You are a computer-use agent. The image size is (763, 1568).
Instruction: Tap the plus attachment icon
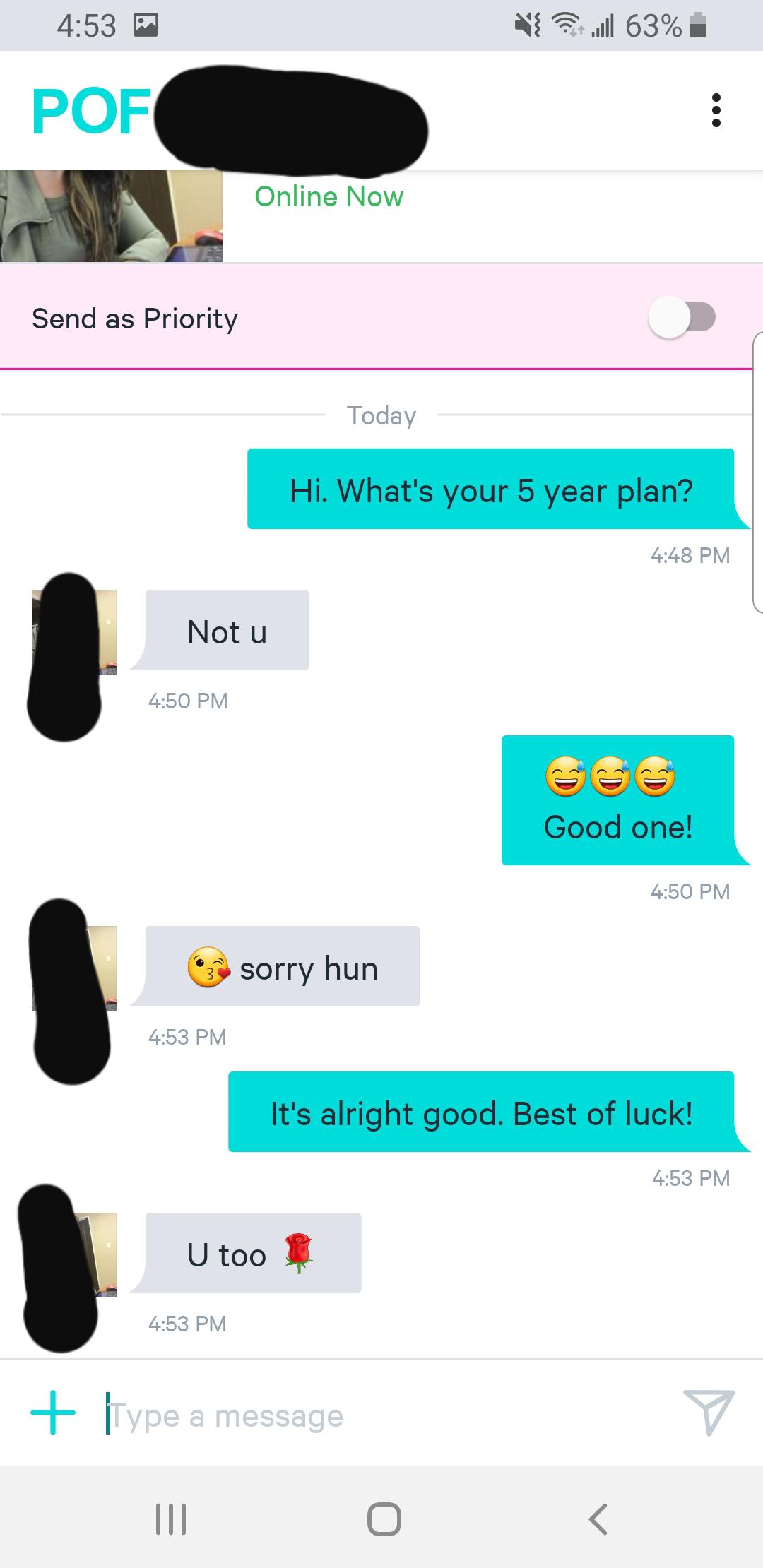tap(53, 1413)
